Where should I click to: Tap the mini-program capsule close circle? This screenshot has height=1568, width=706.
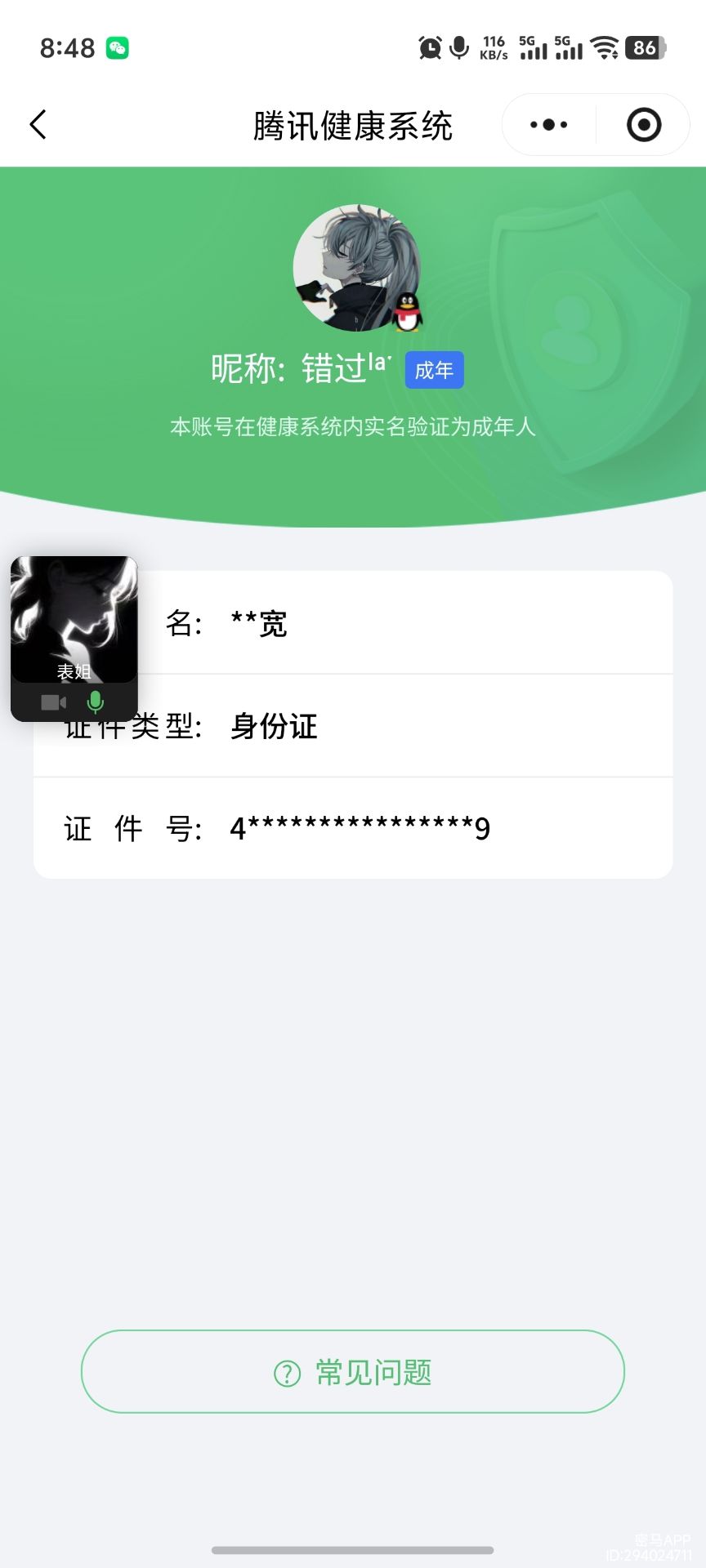(x=643, y=124)
